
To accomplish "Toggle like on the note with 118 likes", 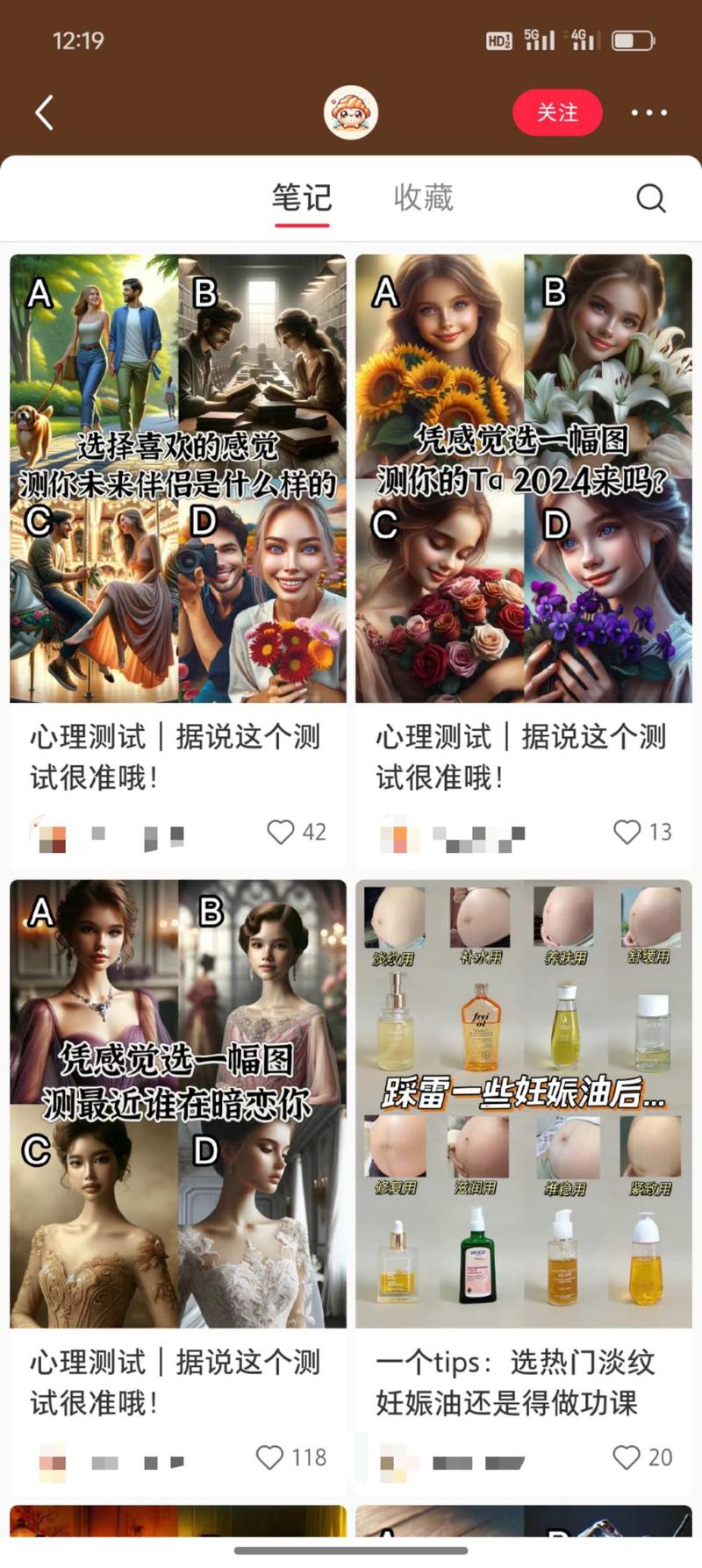I will tap(269, 1457).
